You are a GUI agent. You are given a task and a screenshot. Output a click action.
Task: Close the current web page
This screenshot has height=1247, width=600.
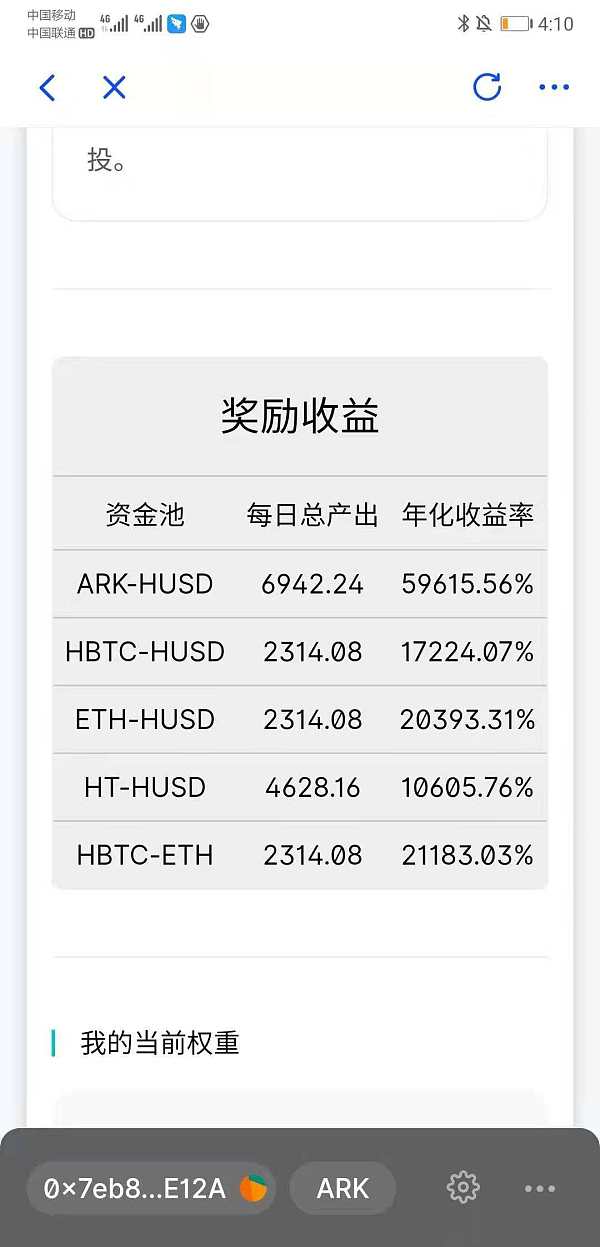114,88
